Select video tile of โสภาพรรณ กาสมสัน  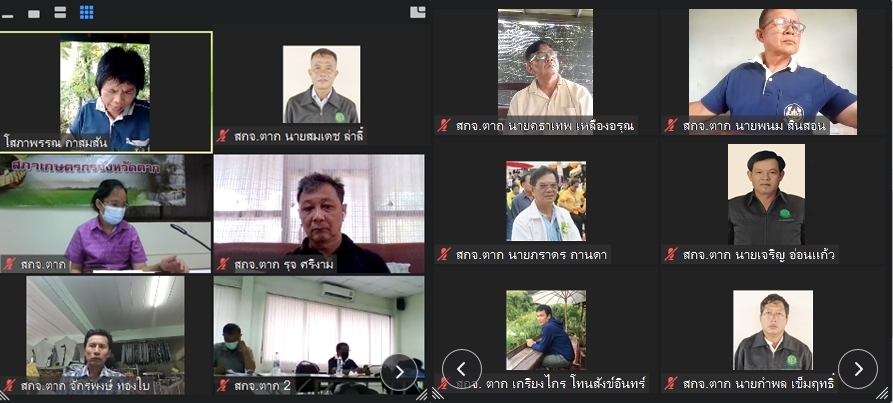tap(105, 90)
